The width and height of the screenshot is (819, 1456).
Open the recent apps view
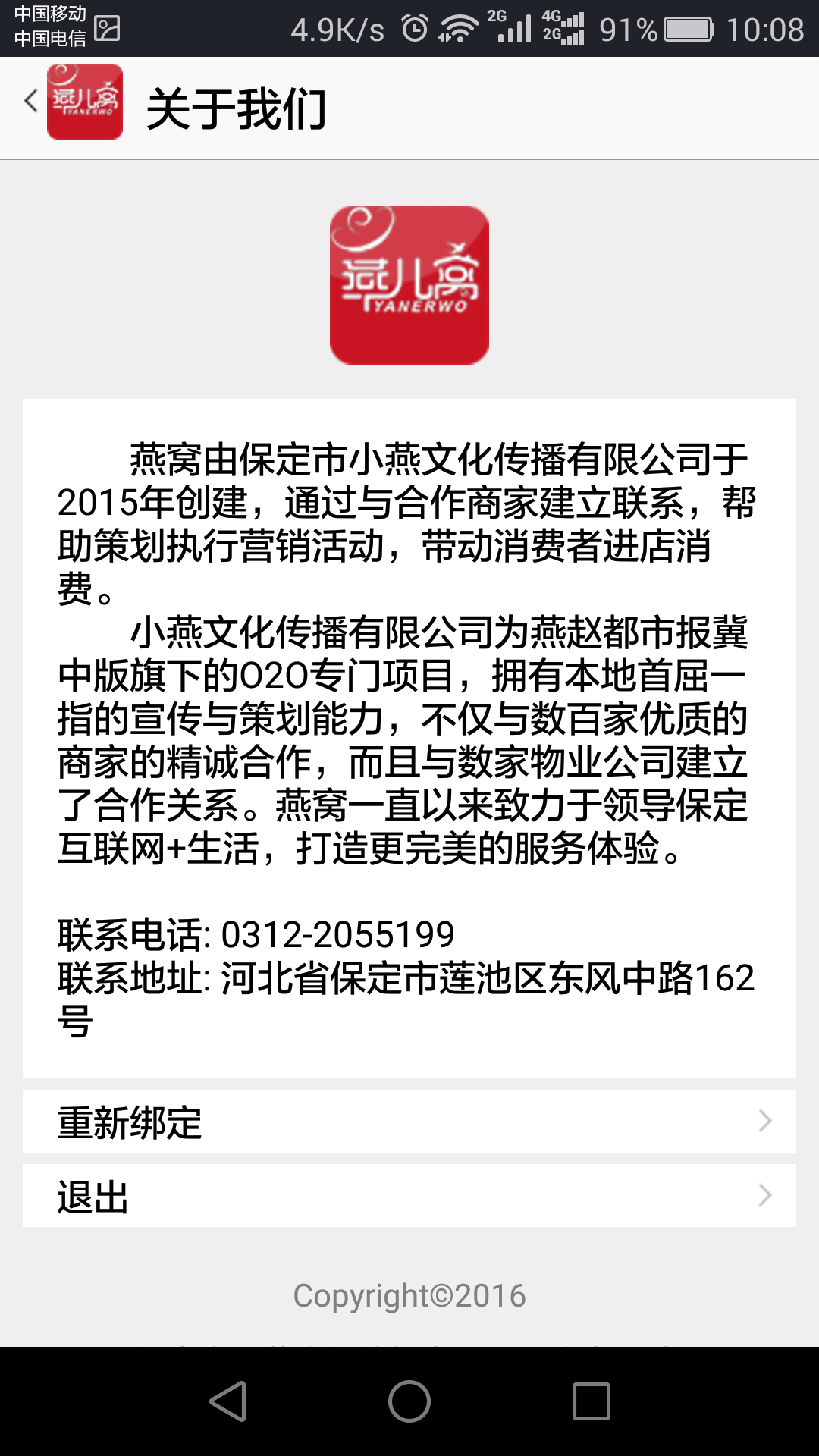tap(591, 1401)
